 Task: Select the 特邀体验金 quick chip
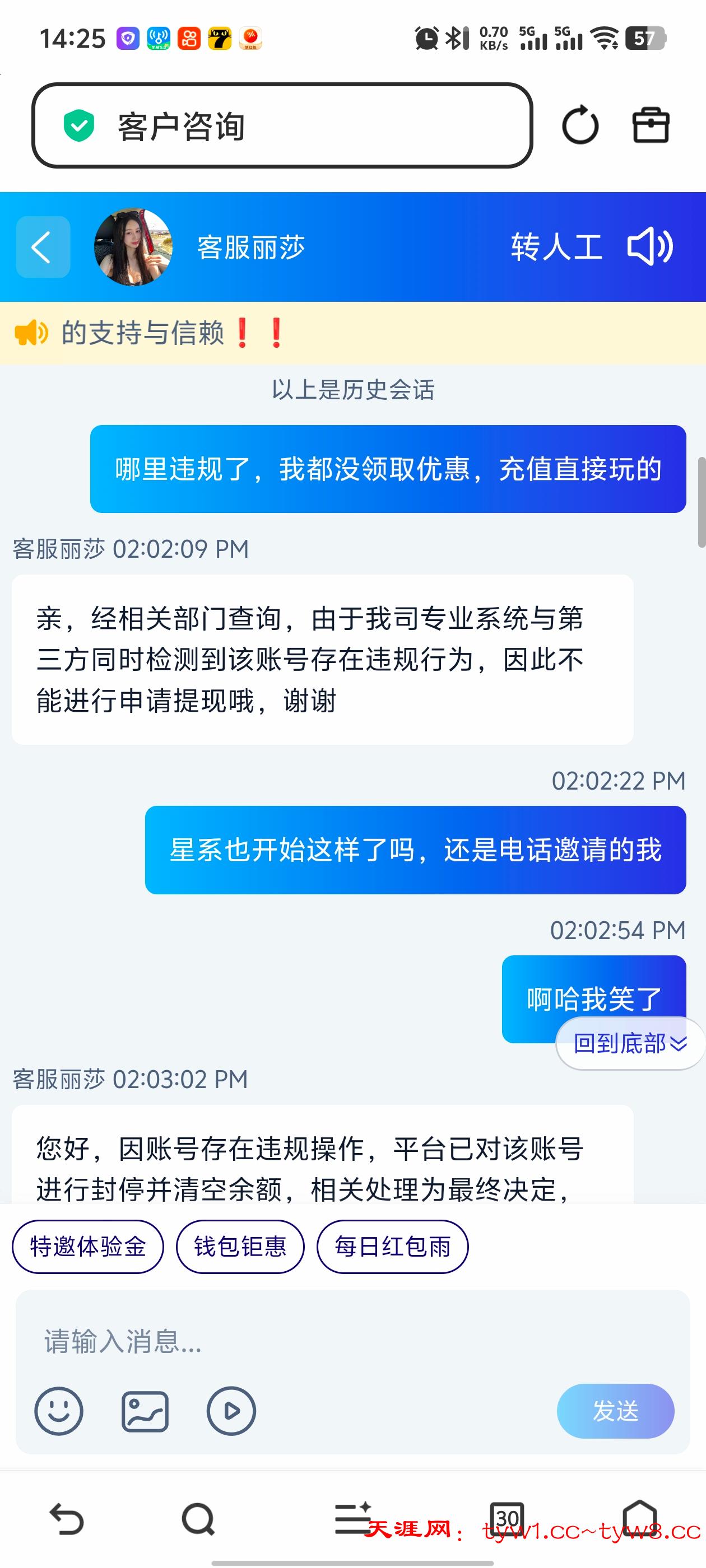tap(88, 1247)
